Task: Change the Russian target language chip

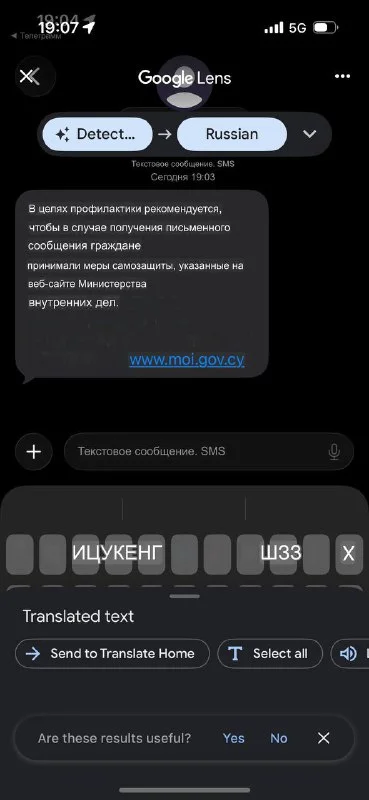Action: (x=232, y=134)
